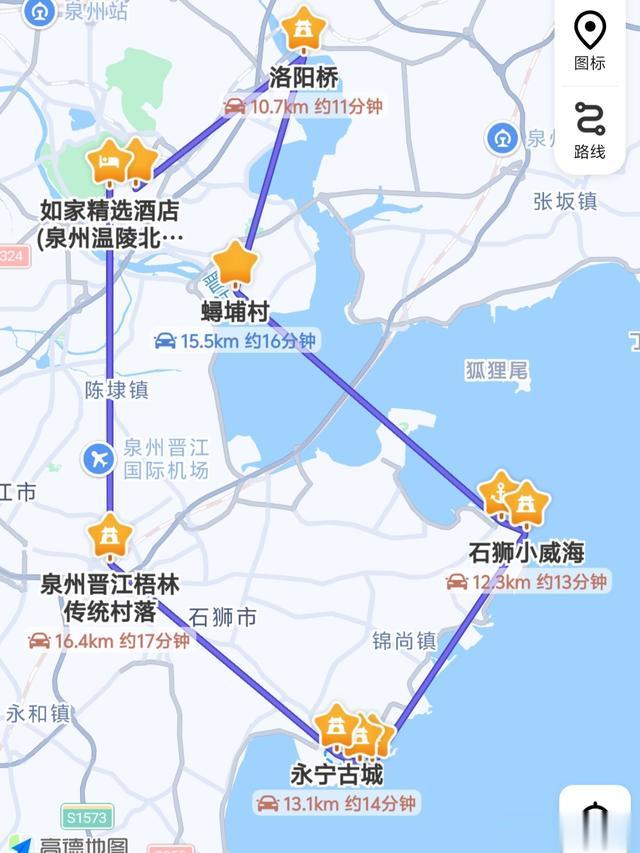The image size is (640, 853).
Task: Tap the 泉州晋江国际机场 airport icon
Action: pos(99,459)
